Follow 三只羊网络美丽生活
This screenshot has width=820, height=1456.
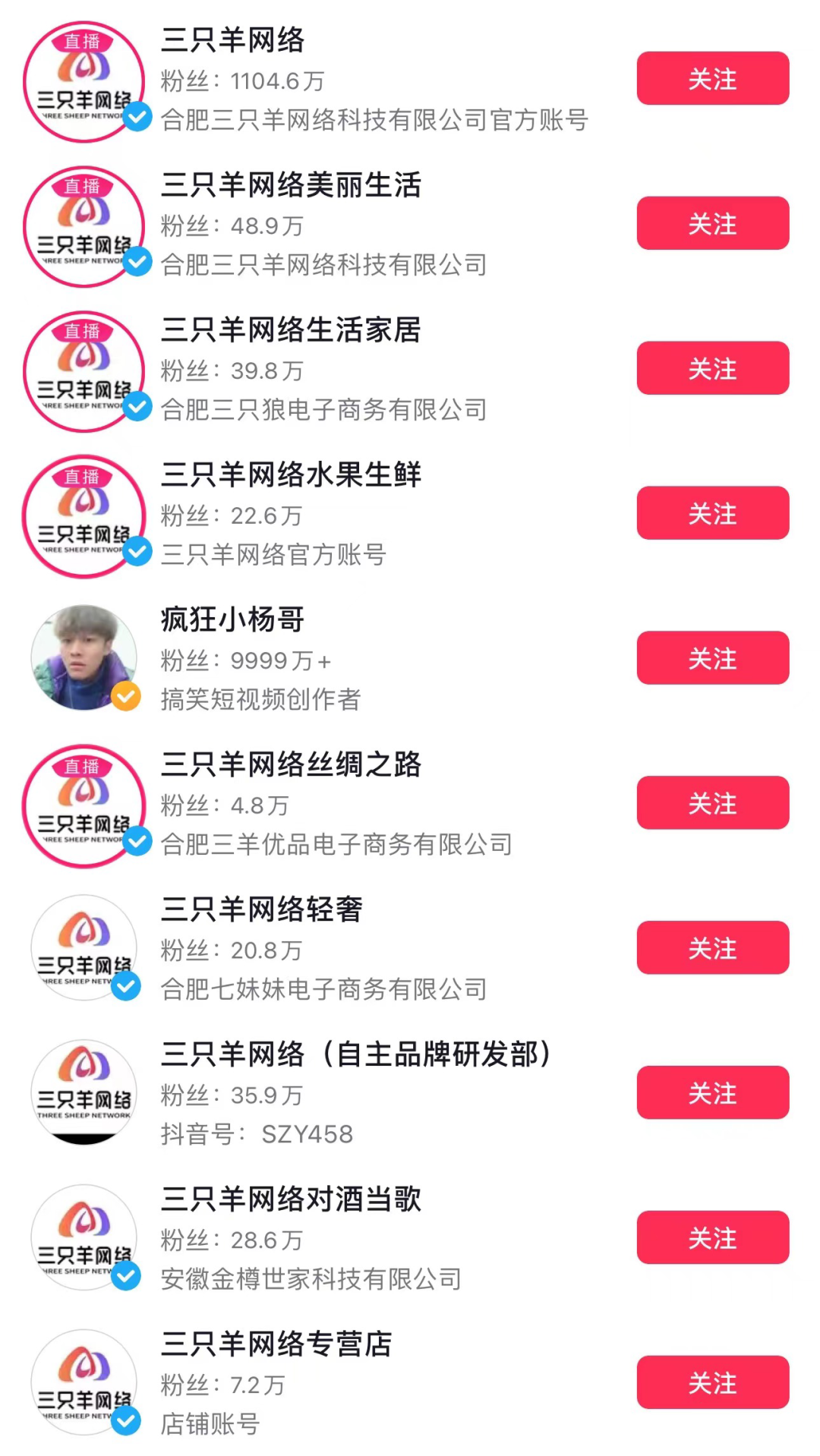click(712, 223)
